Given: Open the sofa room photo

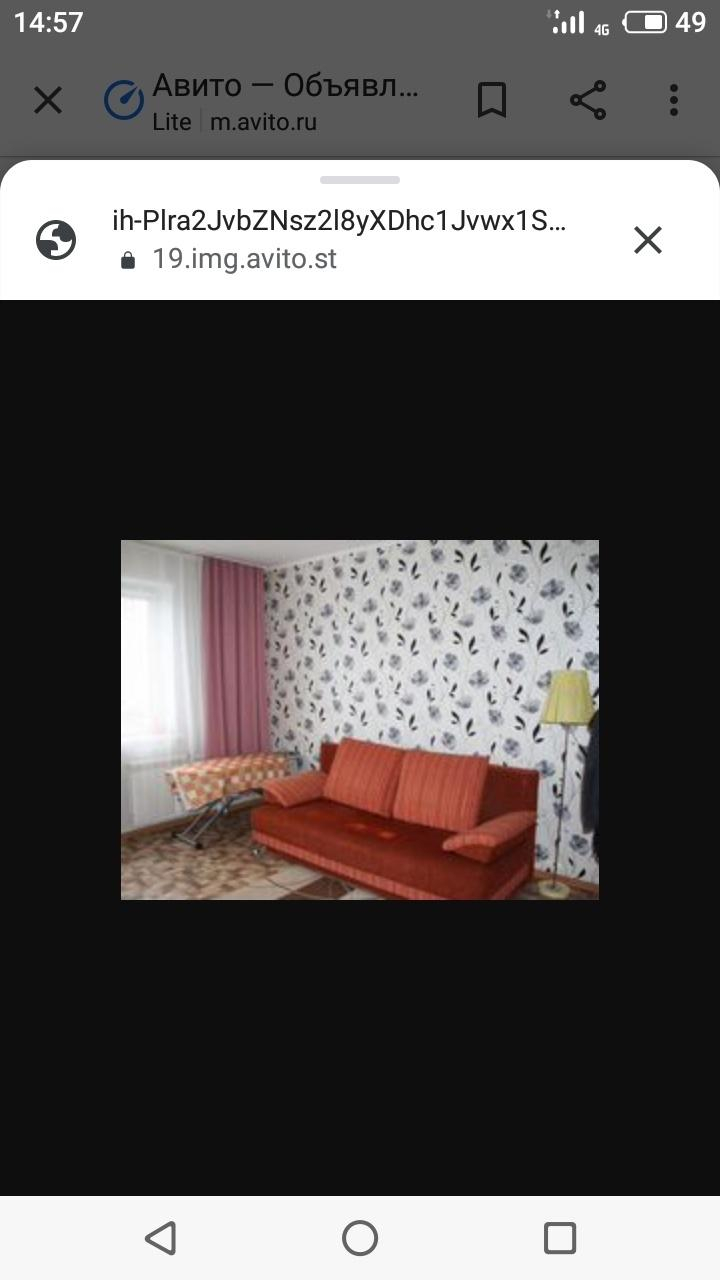Looking at the screenshot, I should click(360, 720).
